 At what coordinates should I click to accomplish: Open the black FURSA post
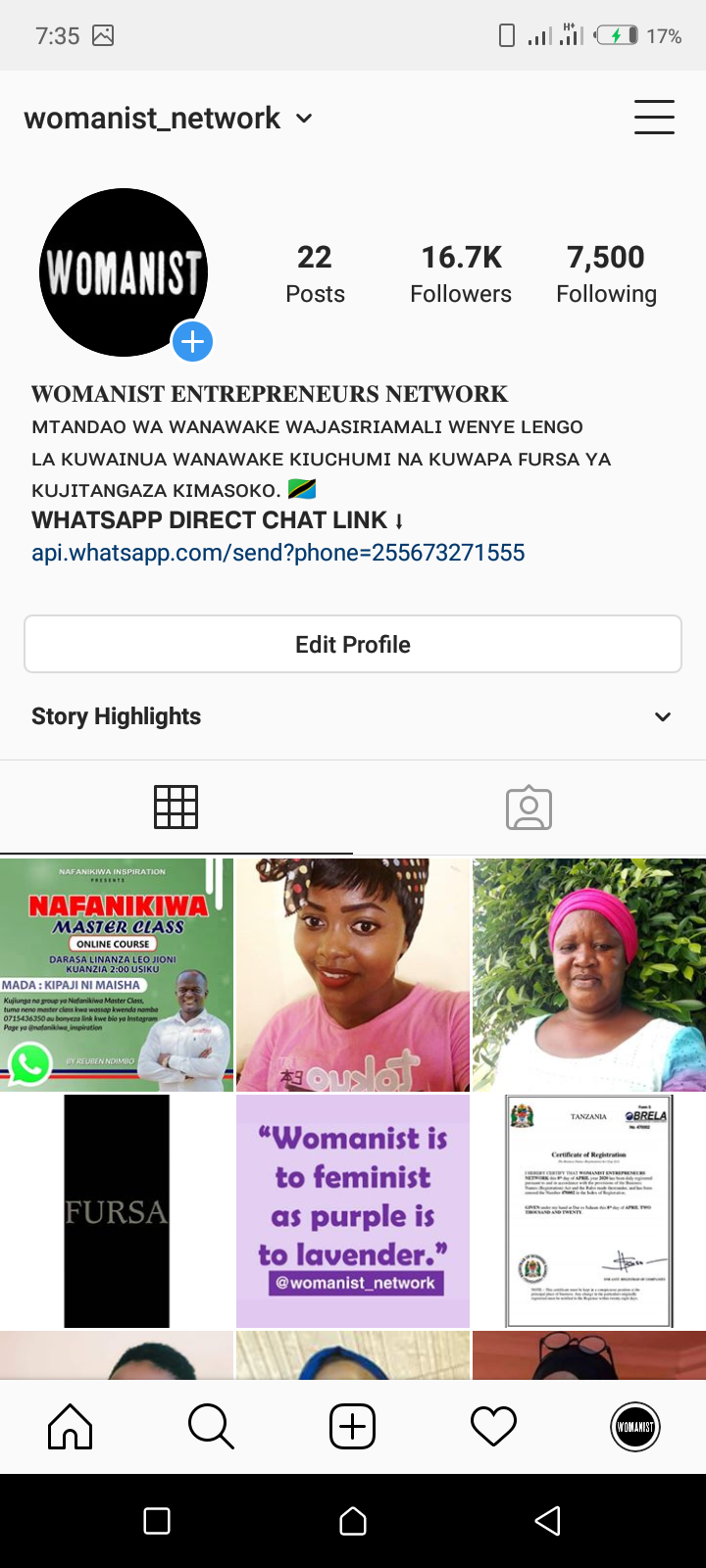117,1211
